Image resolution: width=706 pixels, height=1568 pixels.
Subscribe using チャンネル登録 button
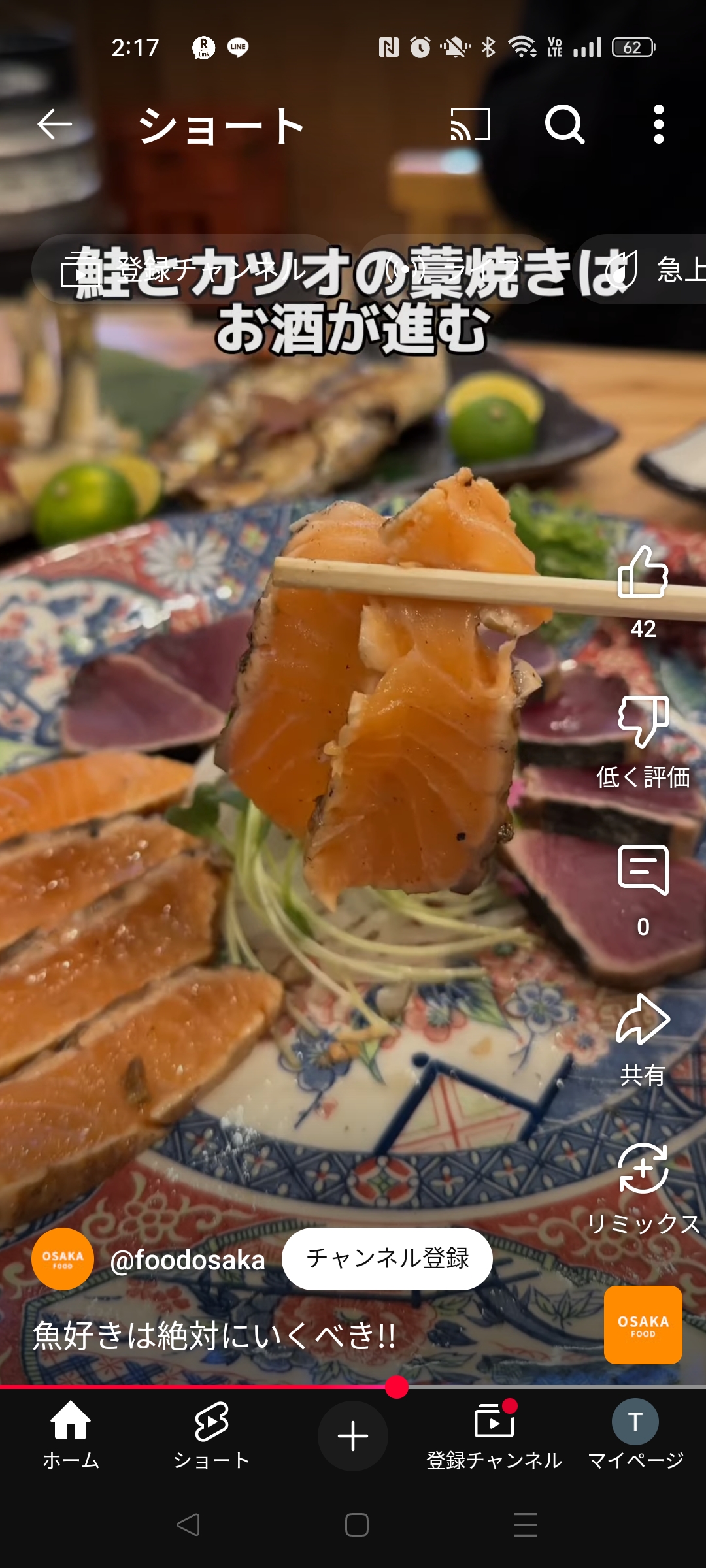[387, 1258]
